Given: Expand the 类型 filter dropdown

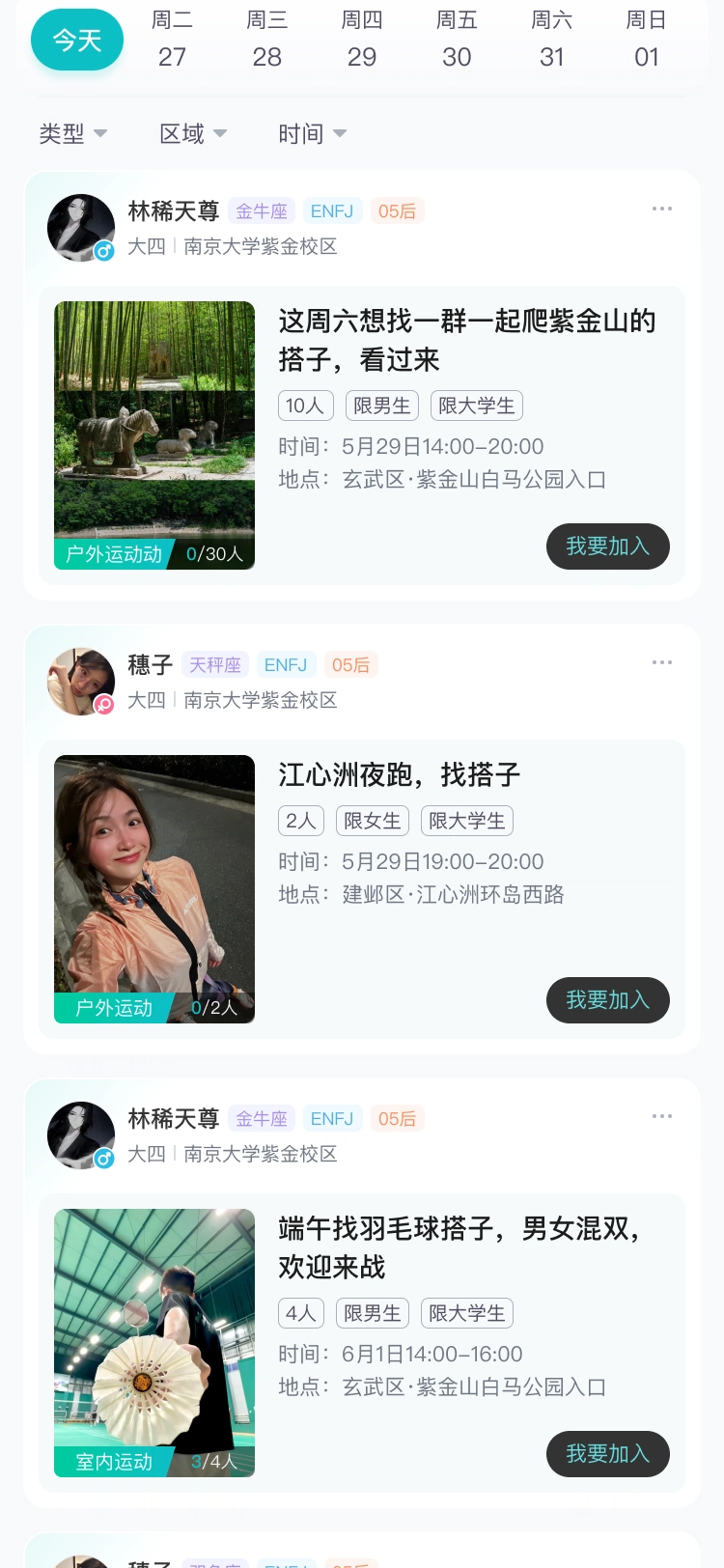Looking at the screenshot, I should click(72, 134).
